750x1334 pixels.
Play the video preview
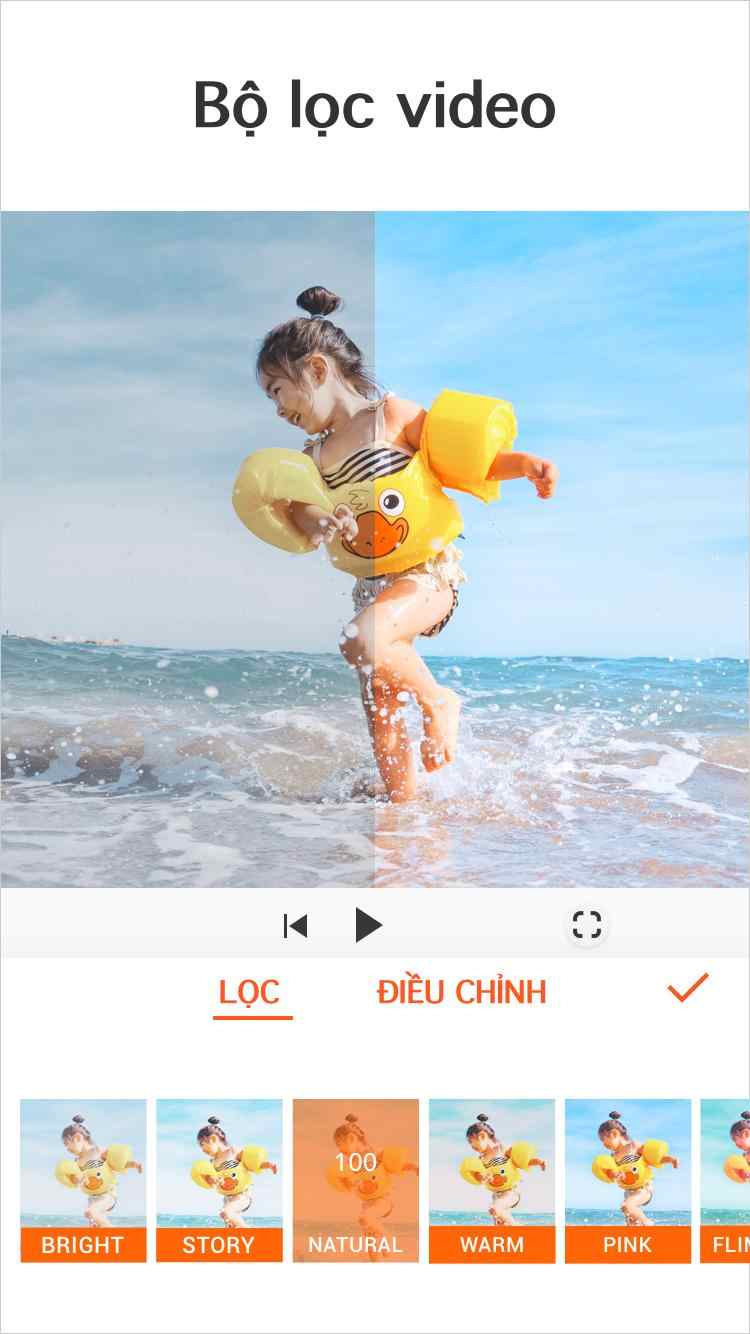point(368,925)
